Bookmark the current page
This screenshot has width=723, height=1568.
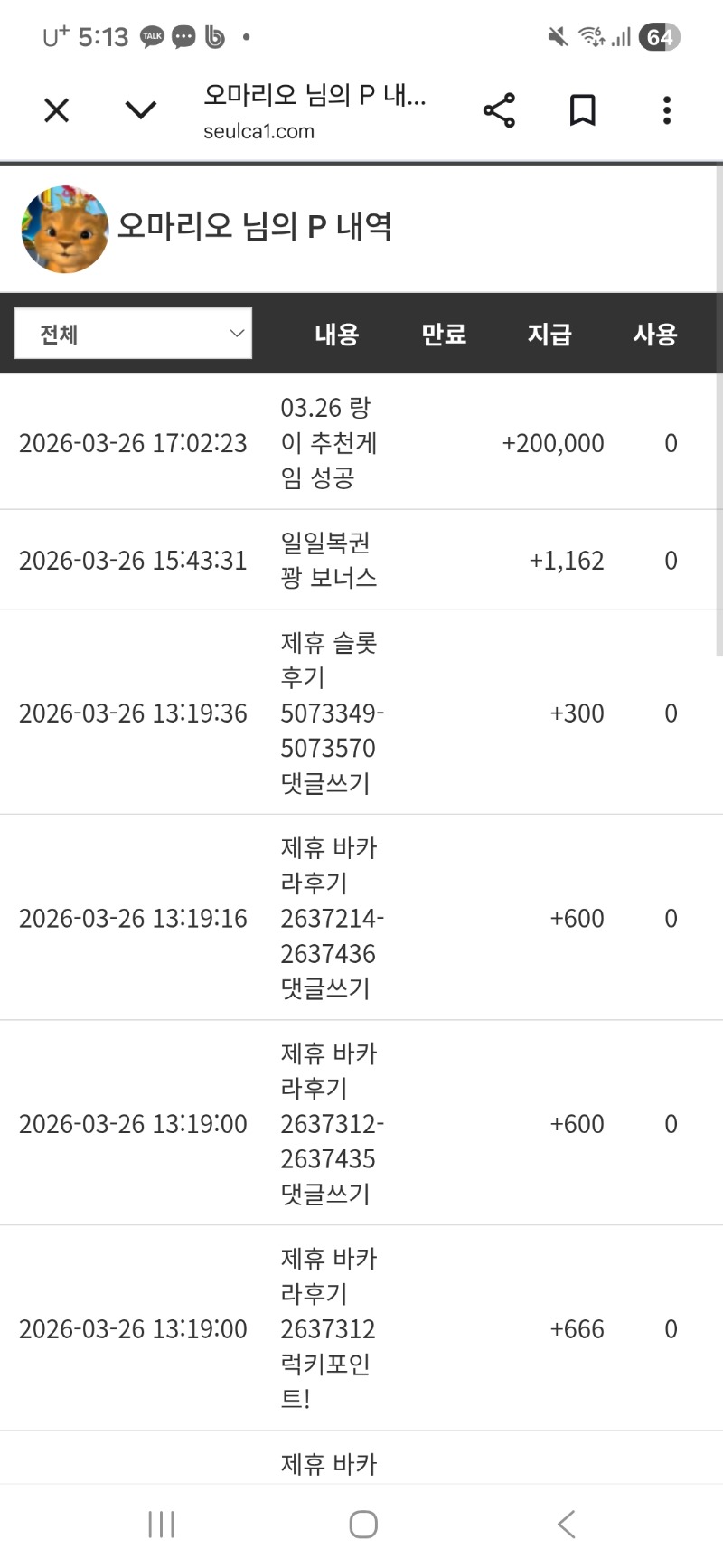[583, 110]
